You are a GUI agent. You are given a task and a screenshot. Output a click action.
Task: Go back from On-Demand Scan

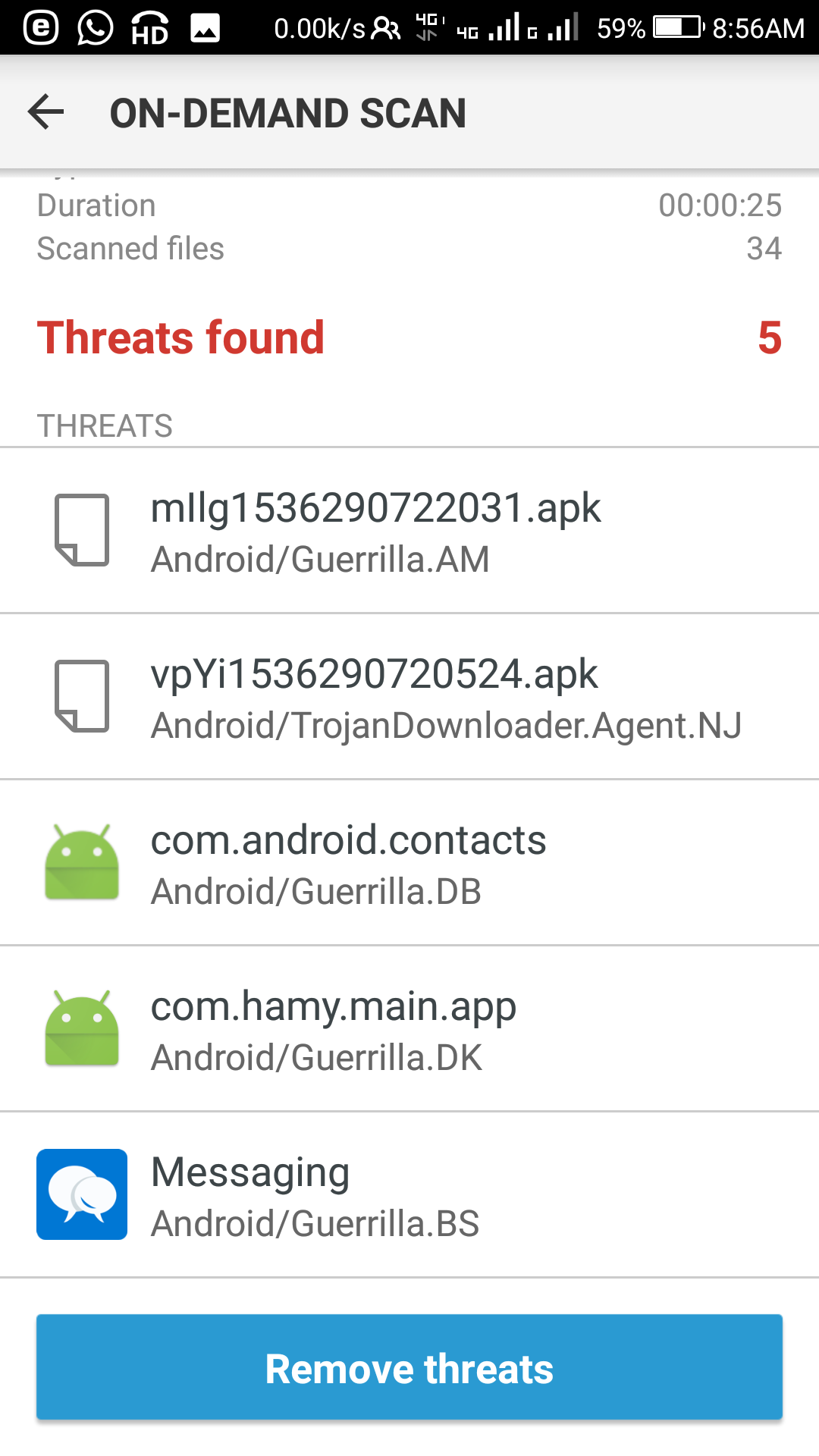45,112
